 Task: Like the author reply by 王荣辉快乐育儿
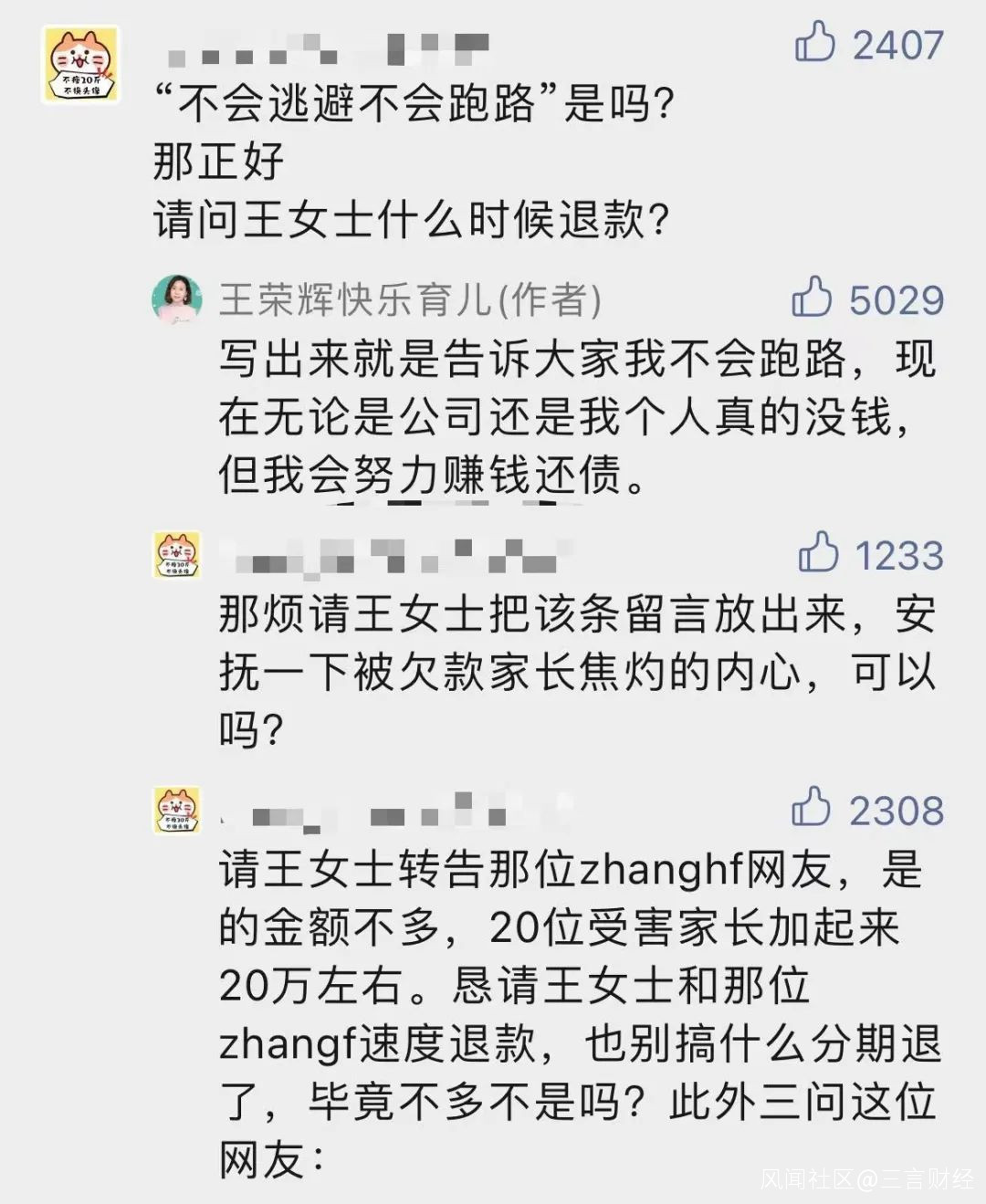812,298
